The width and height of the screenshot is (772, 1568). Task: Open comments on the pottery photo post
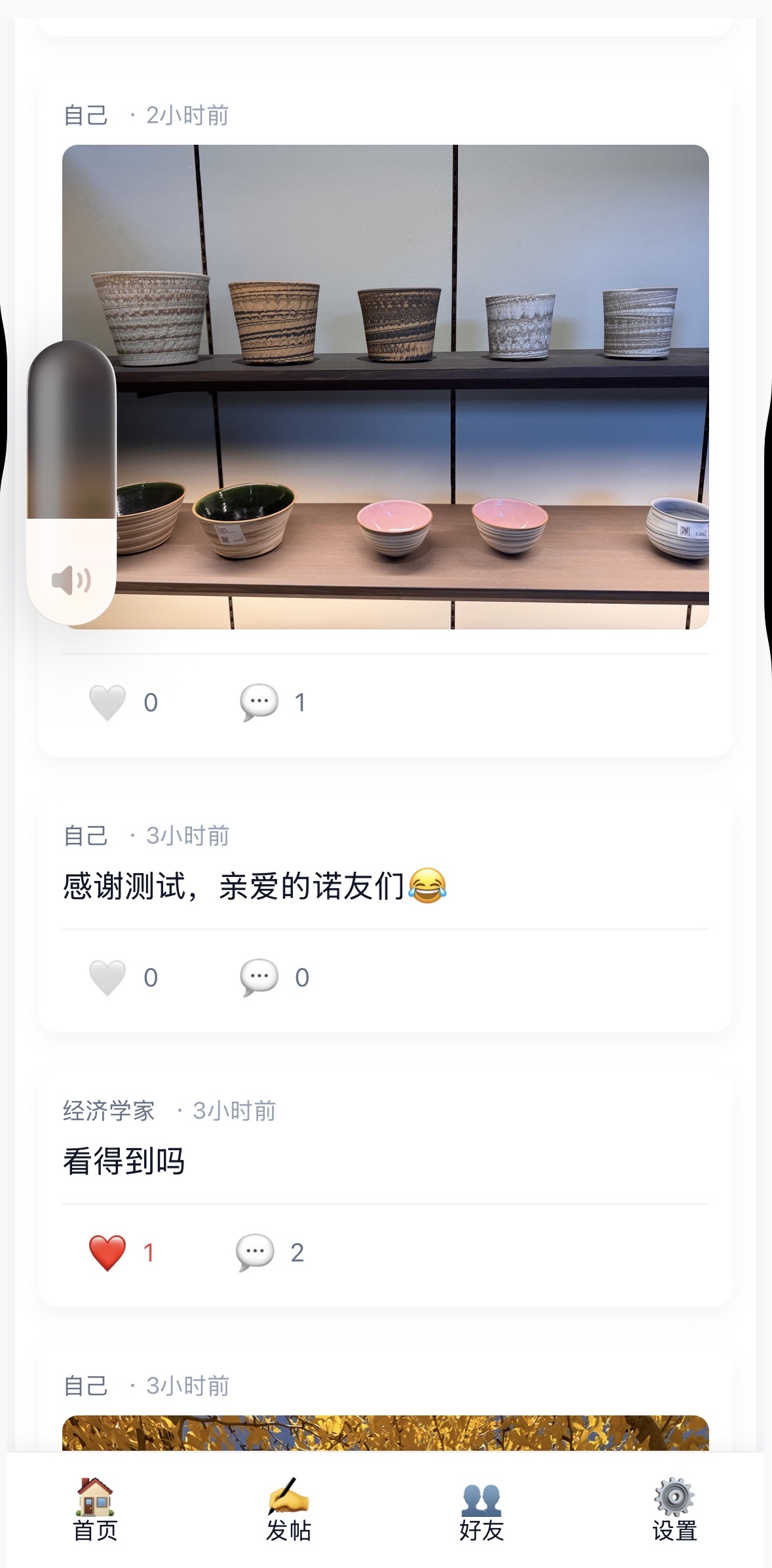point(259,702)
